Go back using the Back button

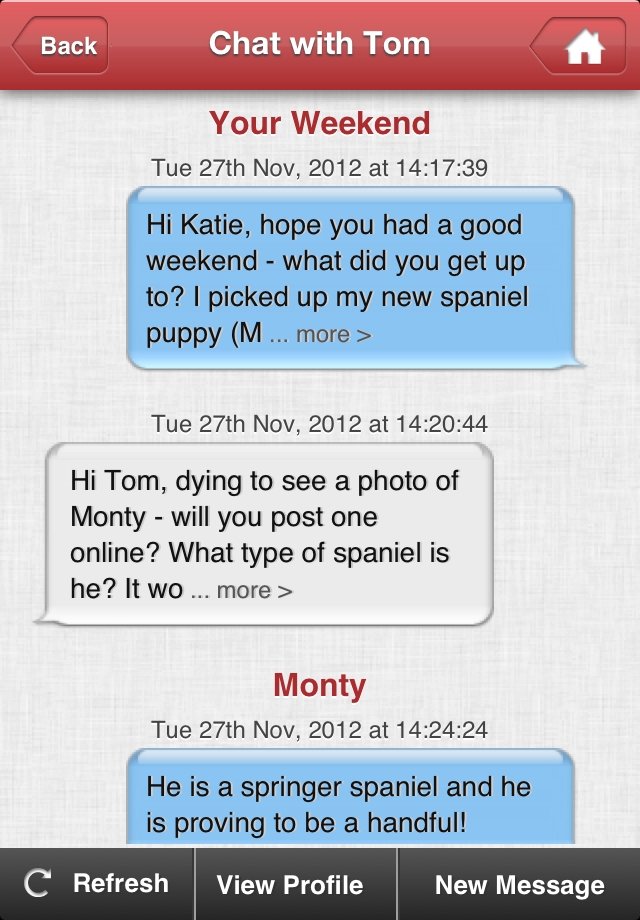pyautogui.click(x=60, y=45)
